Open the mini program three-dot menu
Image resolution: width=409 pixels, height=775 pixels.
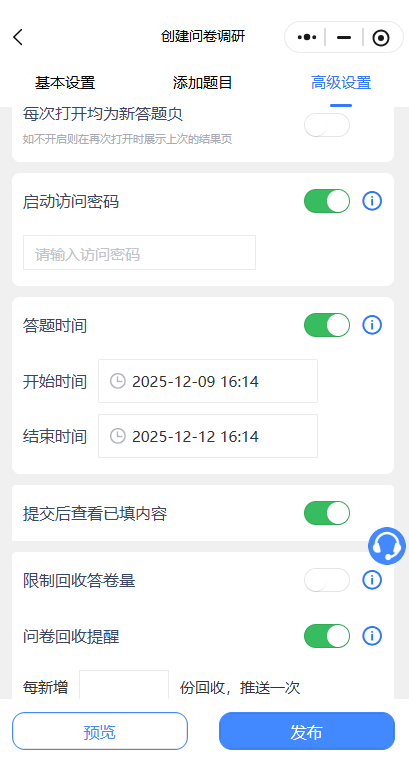(307, 37)
